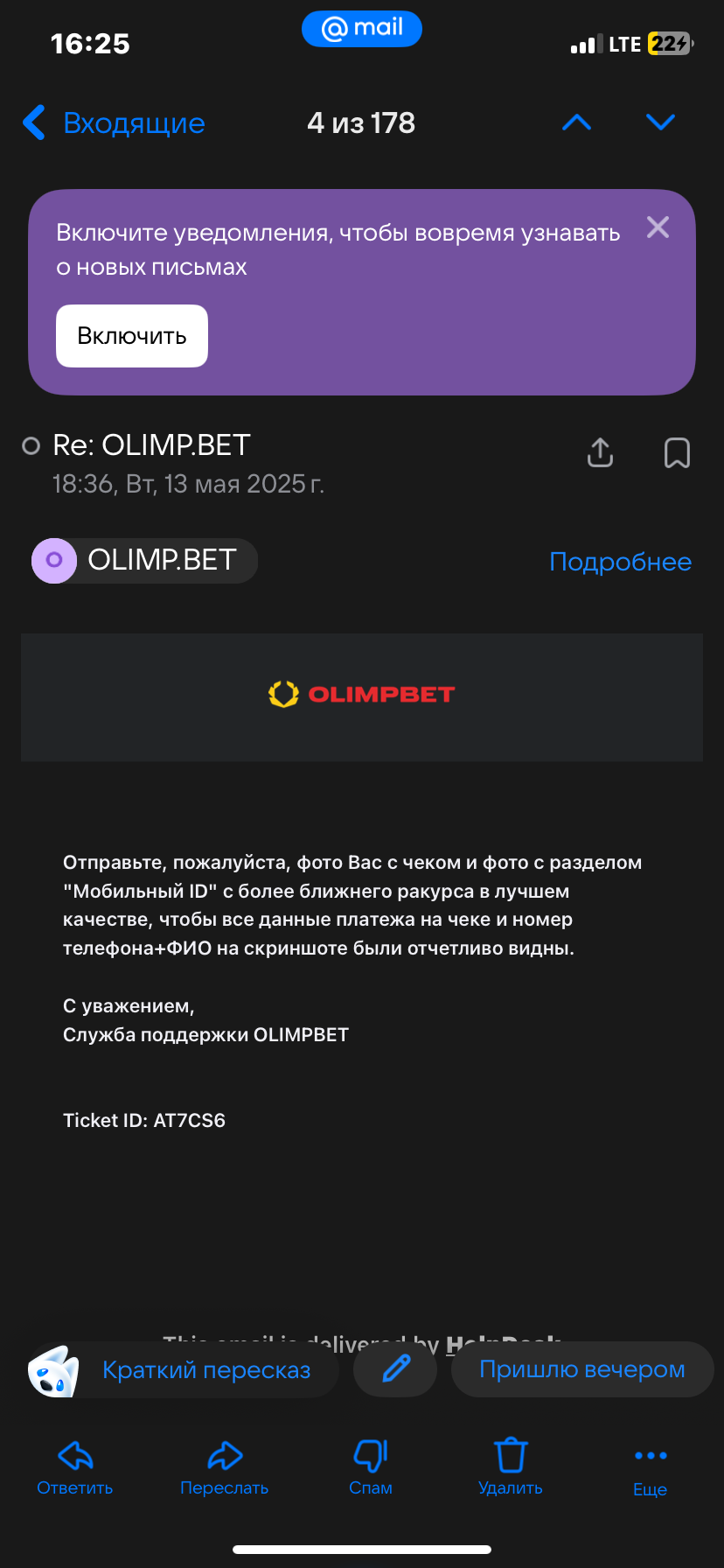Open the OLIMP.BET sender chip
This screenshot has width=724, height=1568.
(144, 560)
